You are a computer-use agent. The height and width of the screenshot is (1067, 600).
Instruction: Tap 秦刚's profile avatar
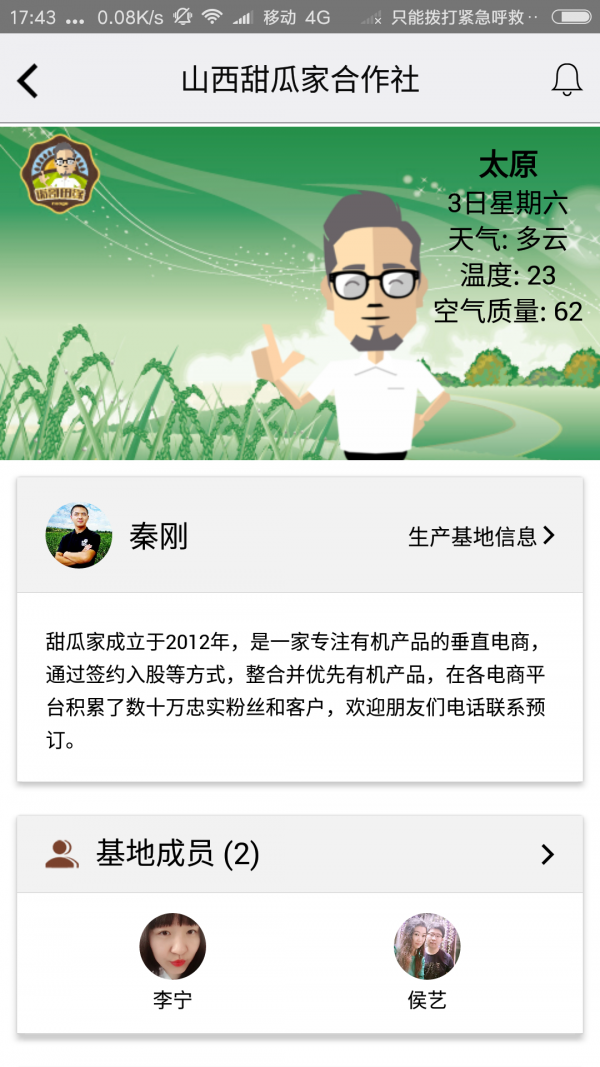tap(79, 536)
